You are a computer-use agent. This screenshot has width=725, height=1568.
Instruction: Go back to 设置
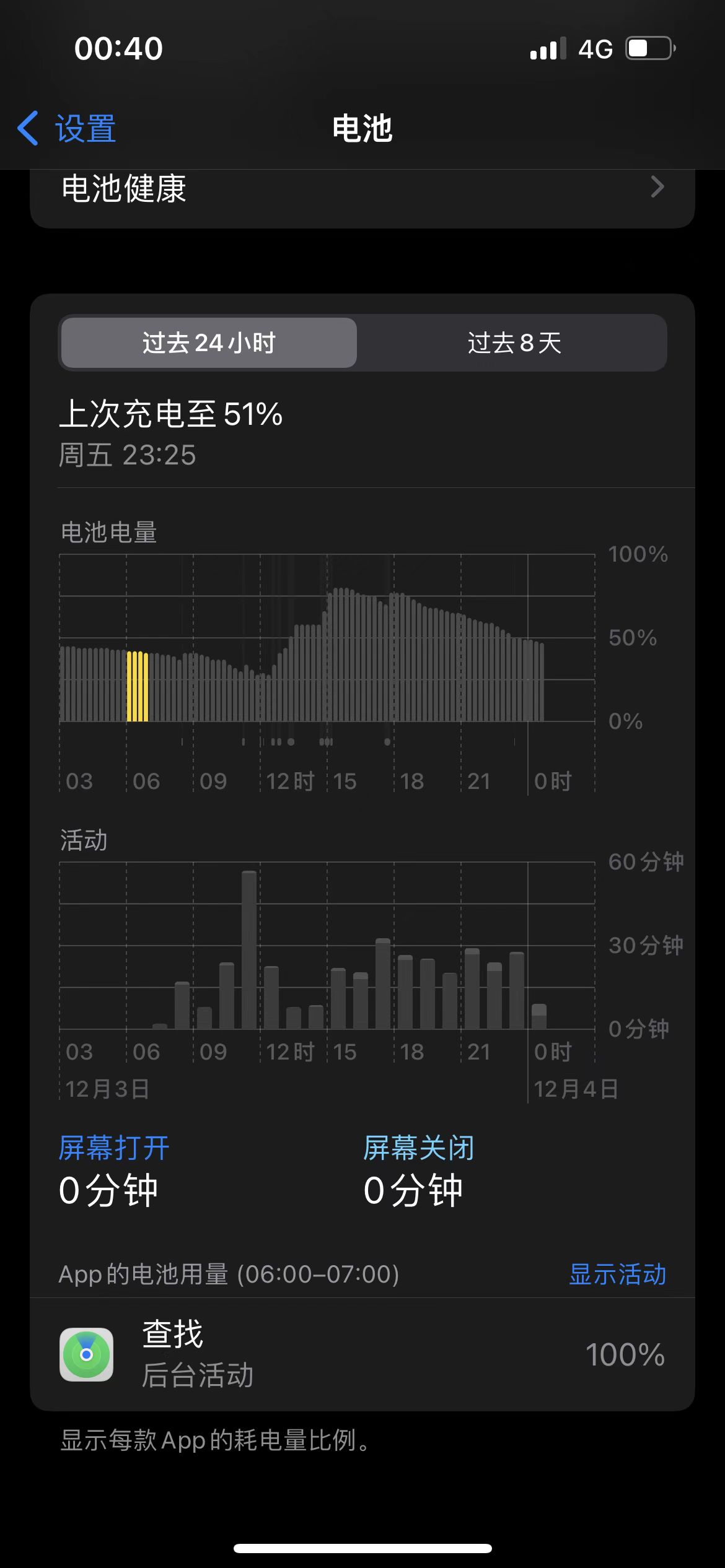[x=67, y=129]
